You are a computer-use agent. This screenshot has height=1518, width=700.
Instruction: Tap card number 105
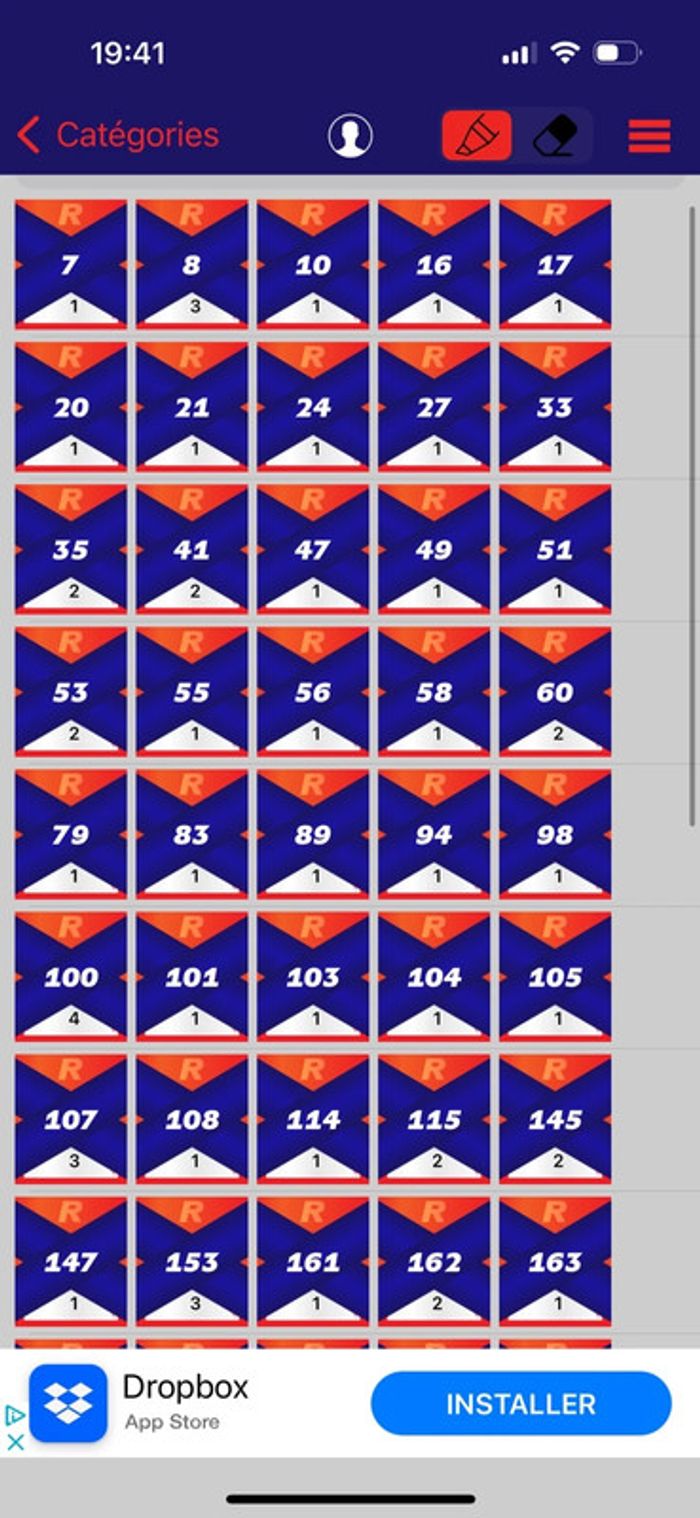point(555,977)
